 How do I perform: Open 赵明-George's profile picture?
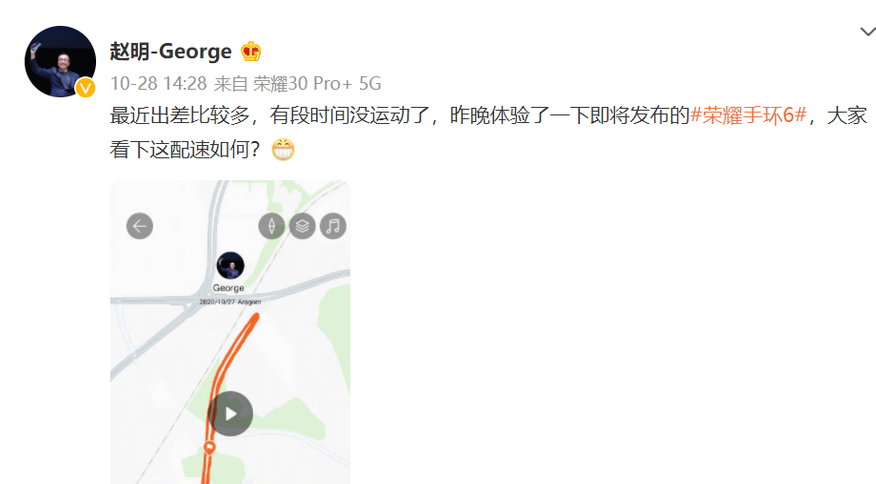tap(60, 62)
